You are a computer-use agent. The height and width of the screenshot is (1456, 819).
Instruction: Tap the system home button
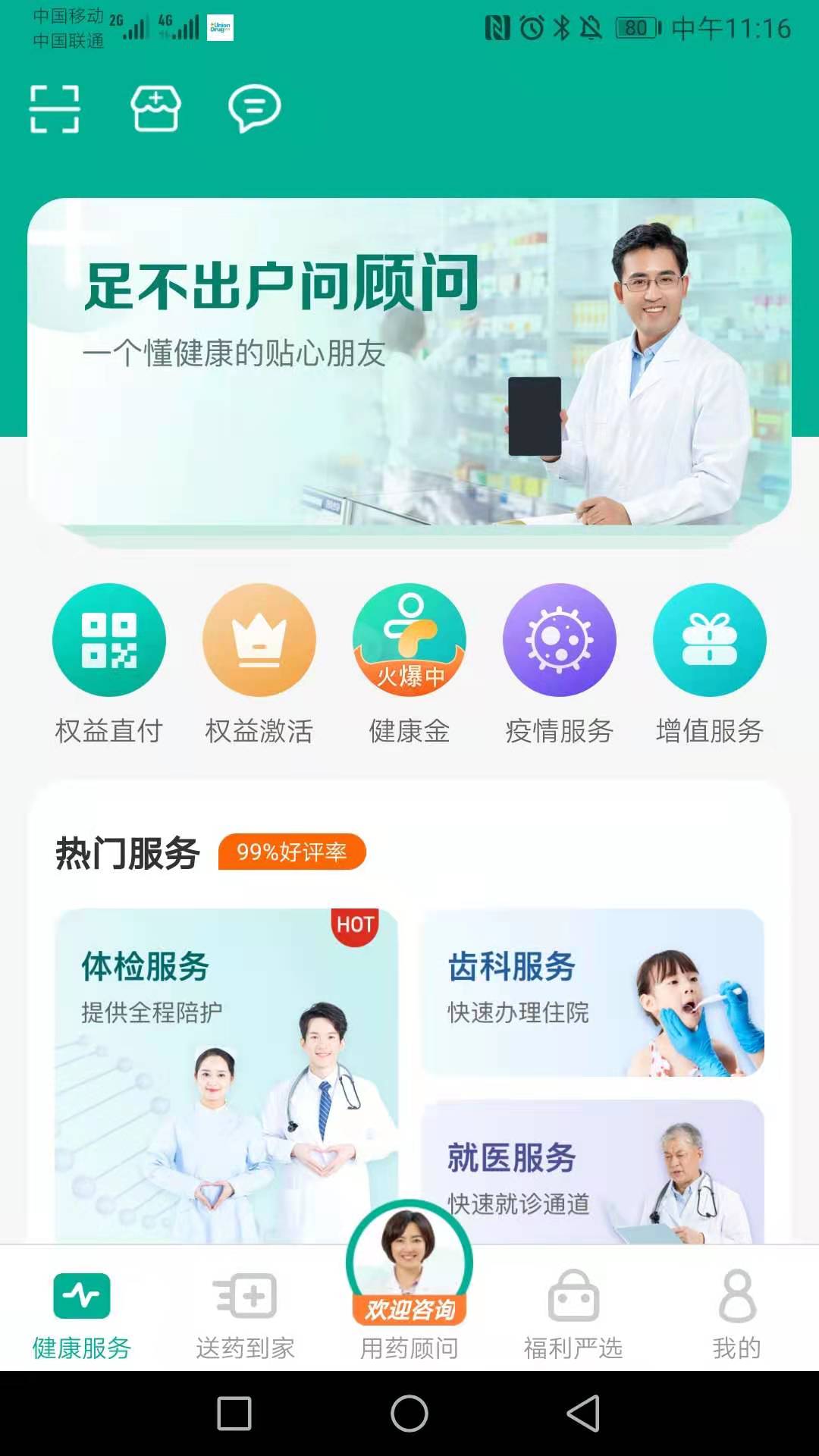tap(409, 1414)
